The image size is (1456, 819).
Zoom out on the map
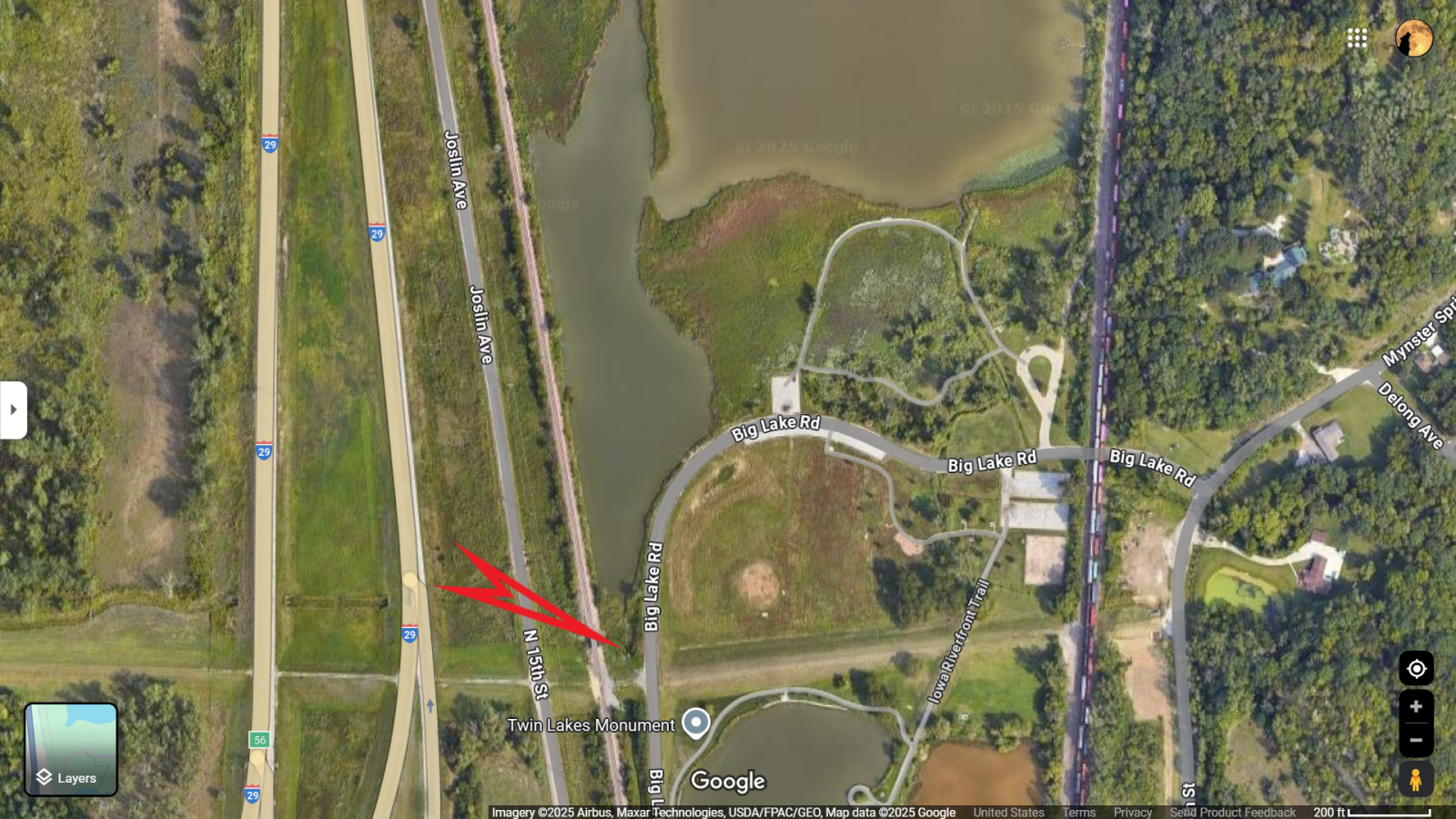click(1416, 740)
